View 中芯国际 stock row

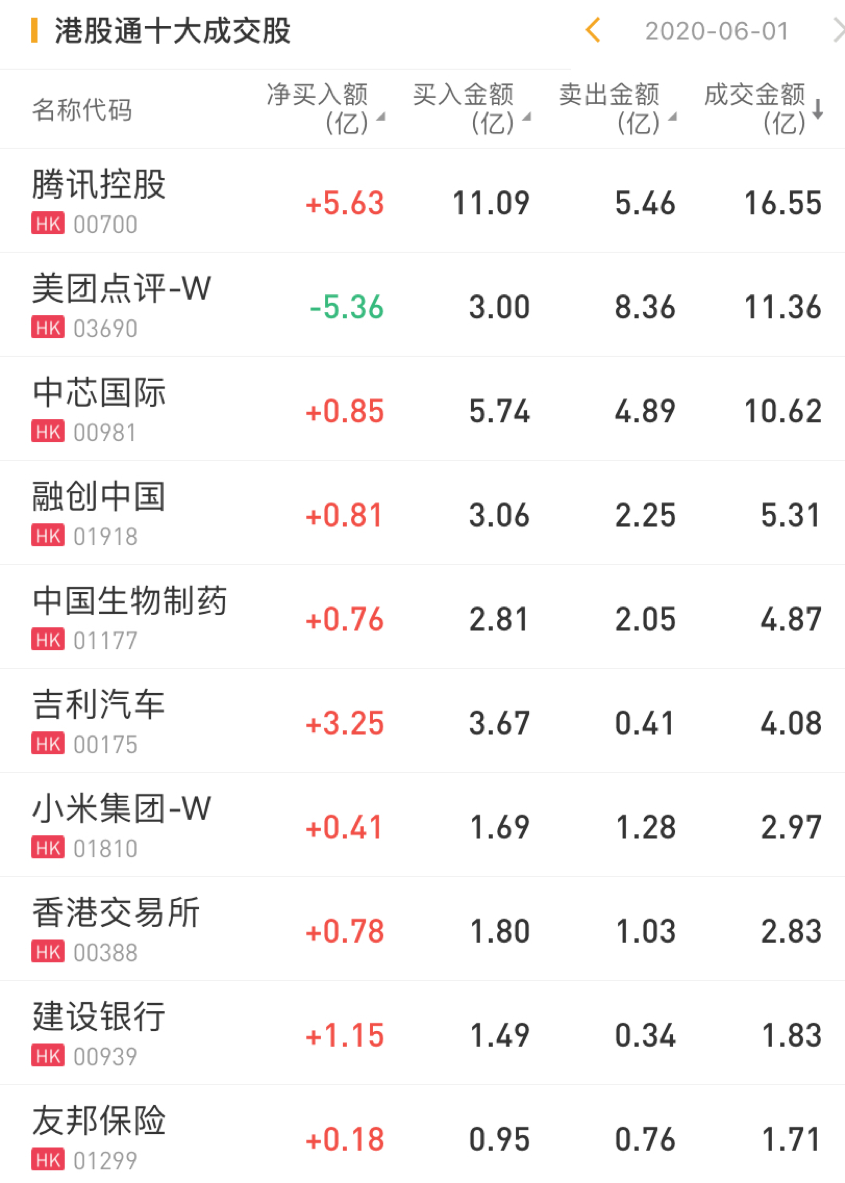tap(99, 408)
